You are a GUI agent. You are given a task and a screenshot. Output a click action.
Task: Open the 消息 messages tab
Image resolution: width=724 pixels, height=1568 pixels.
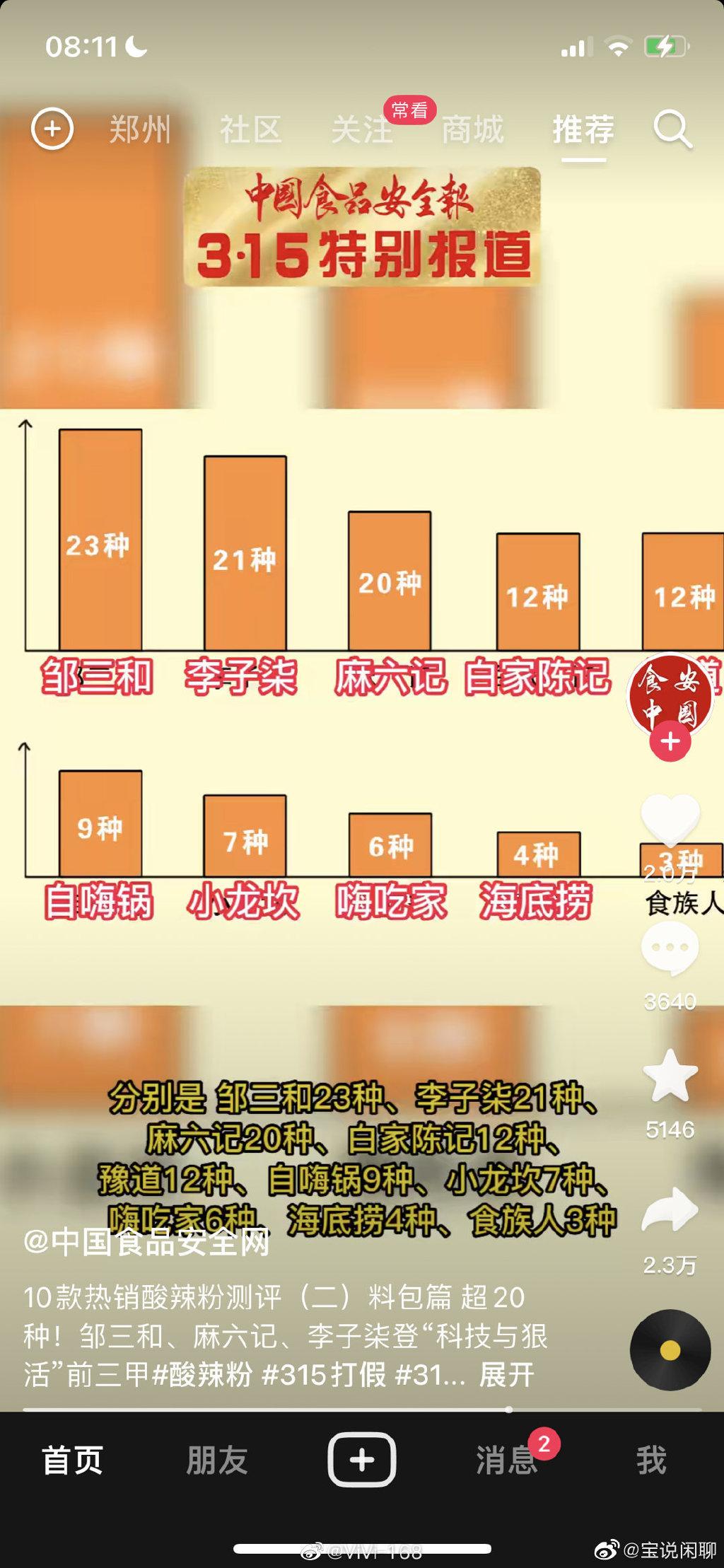pyautogui.click(x=506, y=1460)
